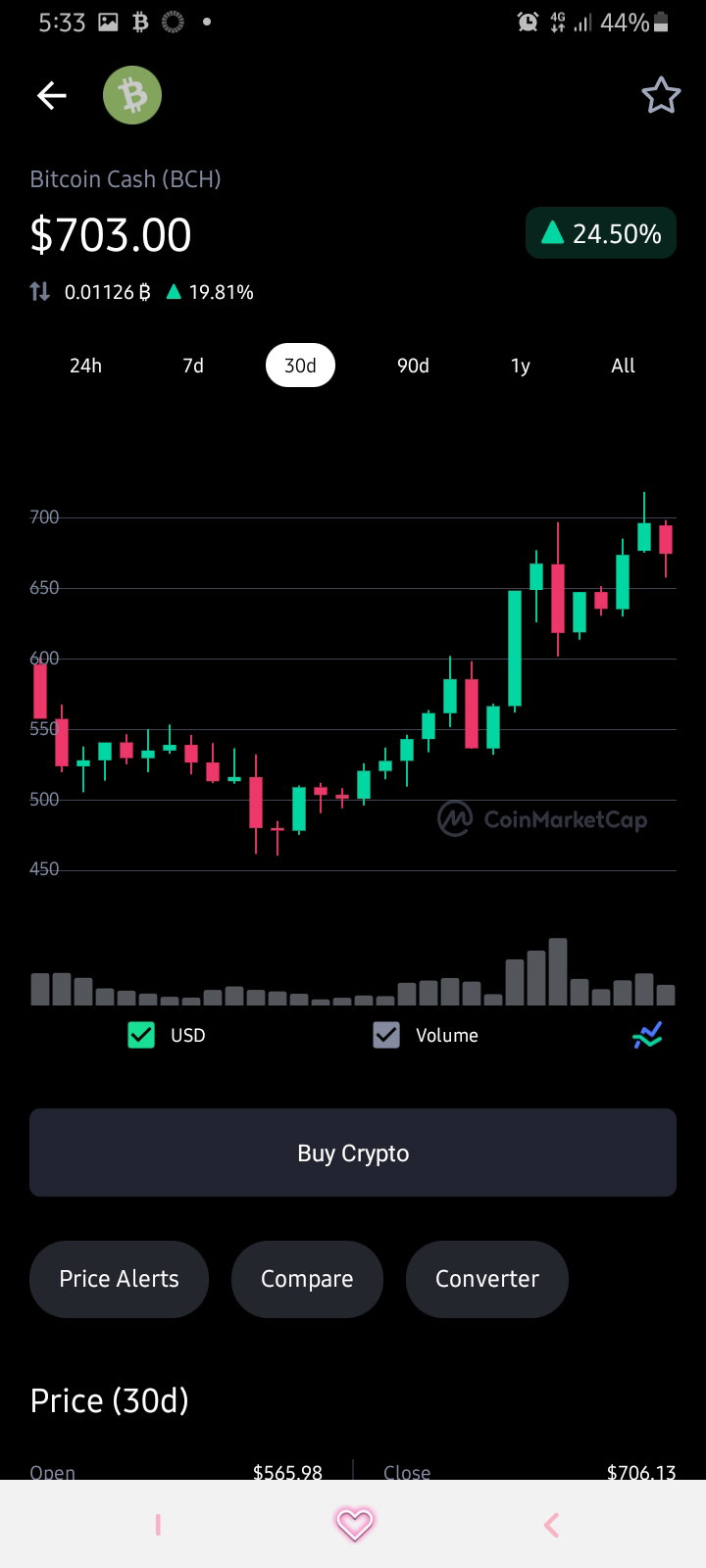Tap the heart home button in navigation bar
Screen dimensions: 706x1568
tap(354, 1524)
